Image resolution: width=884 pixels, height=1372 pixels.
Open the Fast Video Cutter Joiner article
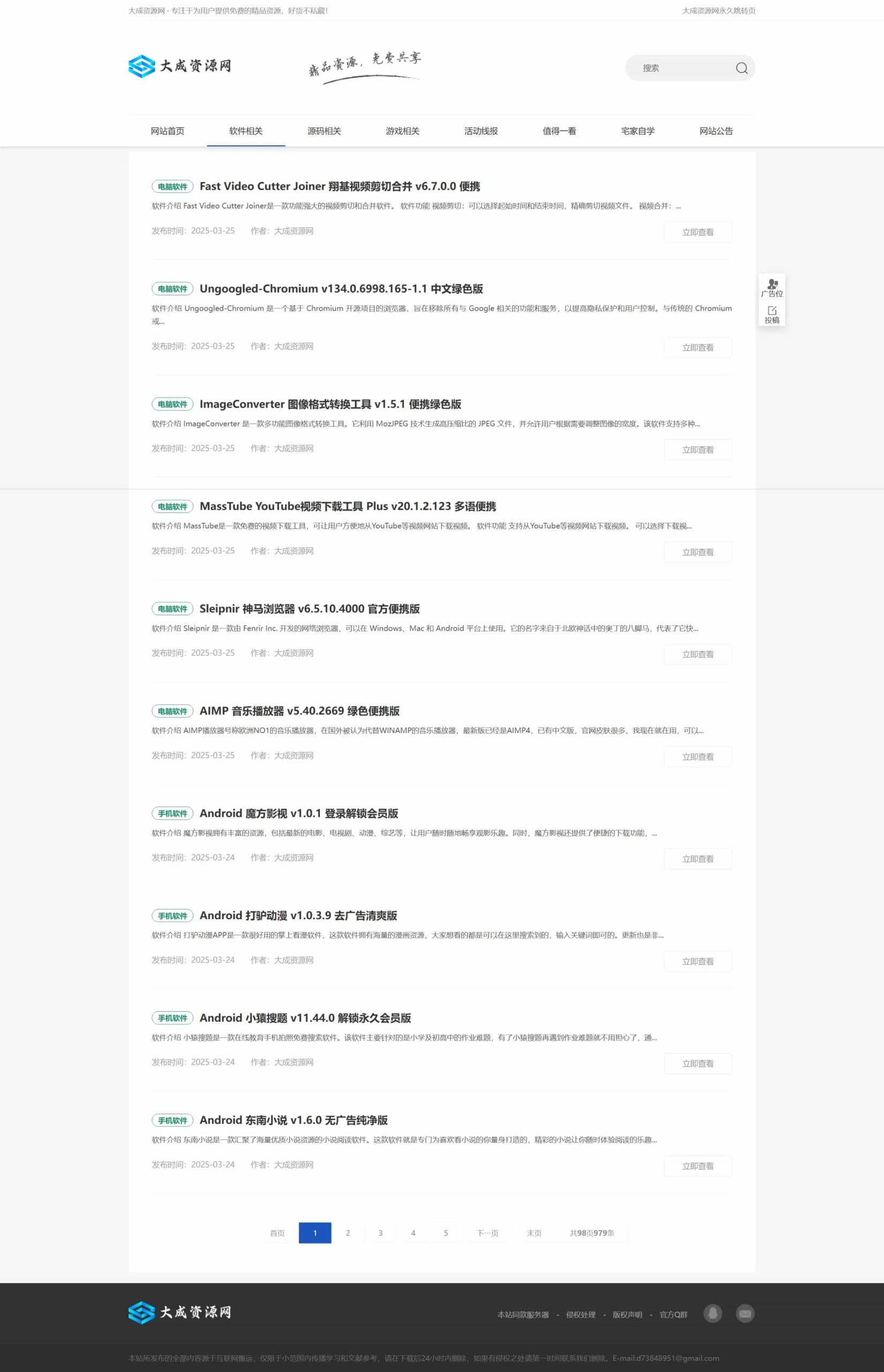pos(339,186)
